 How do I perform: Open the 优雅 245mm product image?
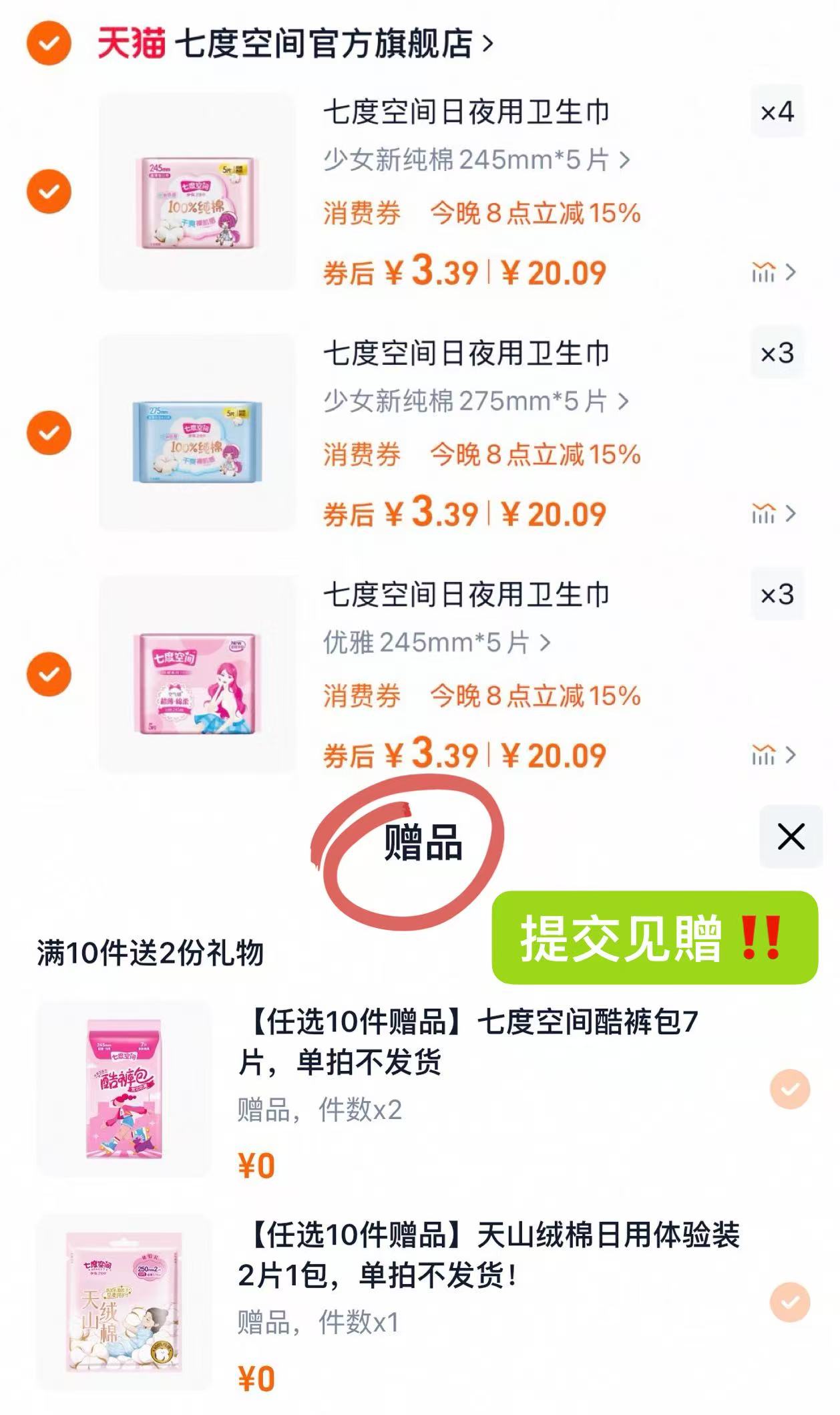[197, 674]
